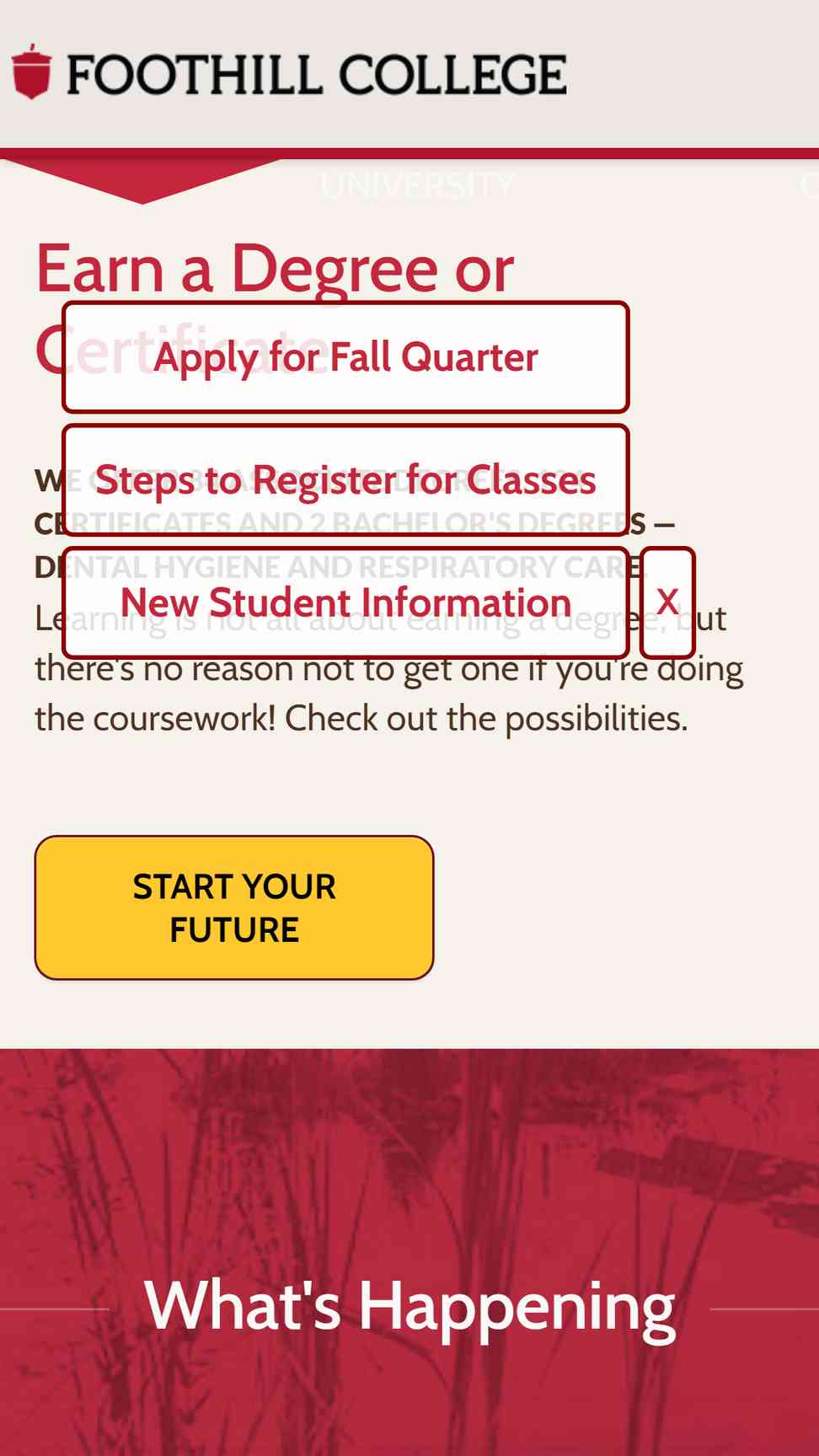Tap the Start Your Future button
Screen dimensions: 819x1456
(x=234, y=907)
